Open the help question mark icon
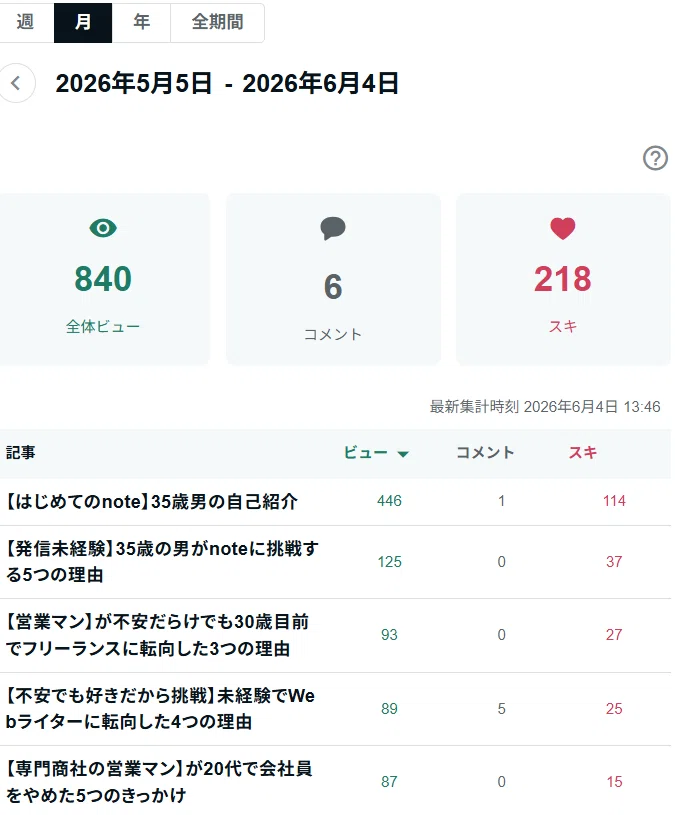Image resolution: width=675 pixels, height=815 pixels. 655,157
